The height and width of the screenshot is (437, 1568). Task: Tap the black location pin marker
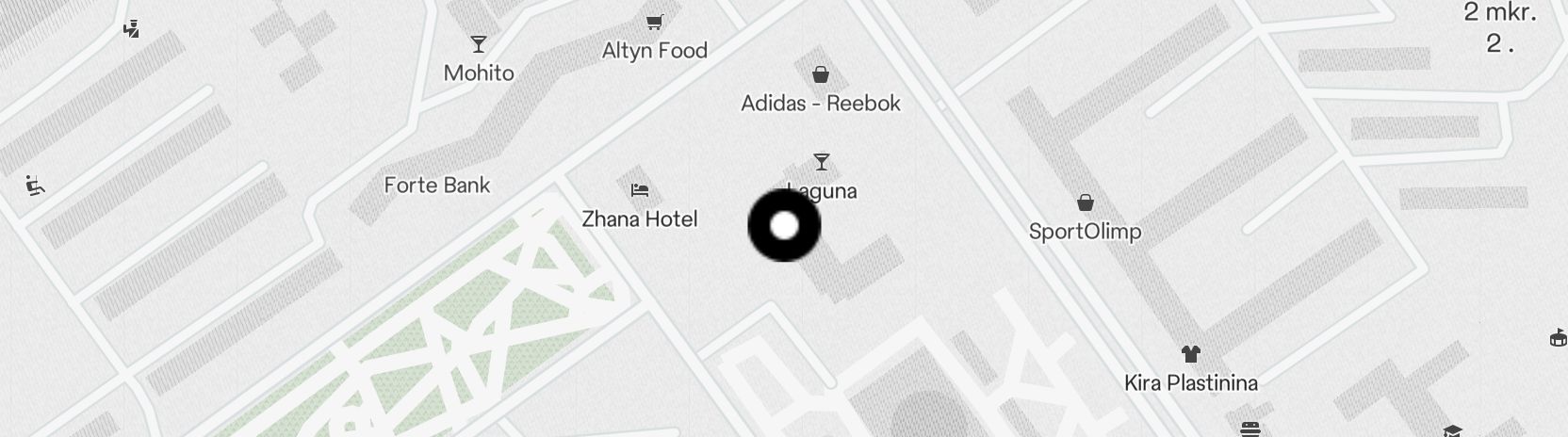pyautogui.click(x=784, y=226)
